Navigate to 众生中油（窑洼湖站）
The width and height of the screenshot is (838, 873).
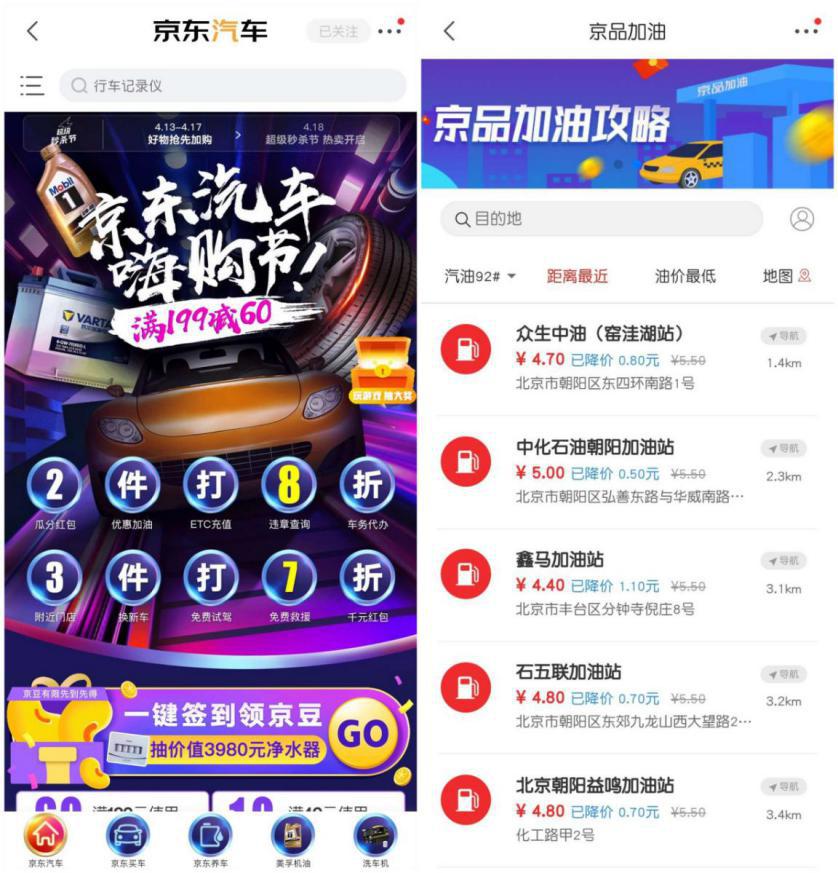pos(783,336)
